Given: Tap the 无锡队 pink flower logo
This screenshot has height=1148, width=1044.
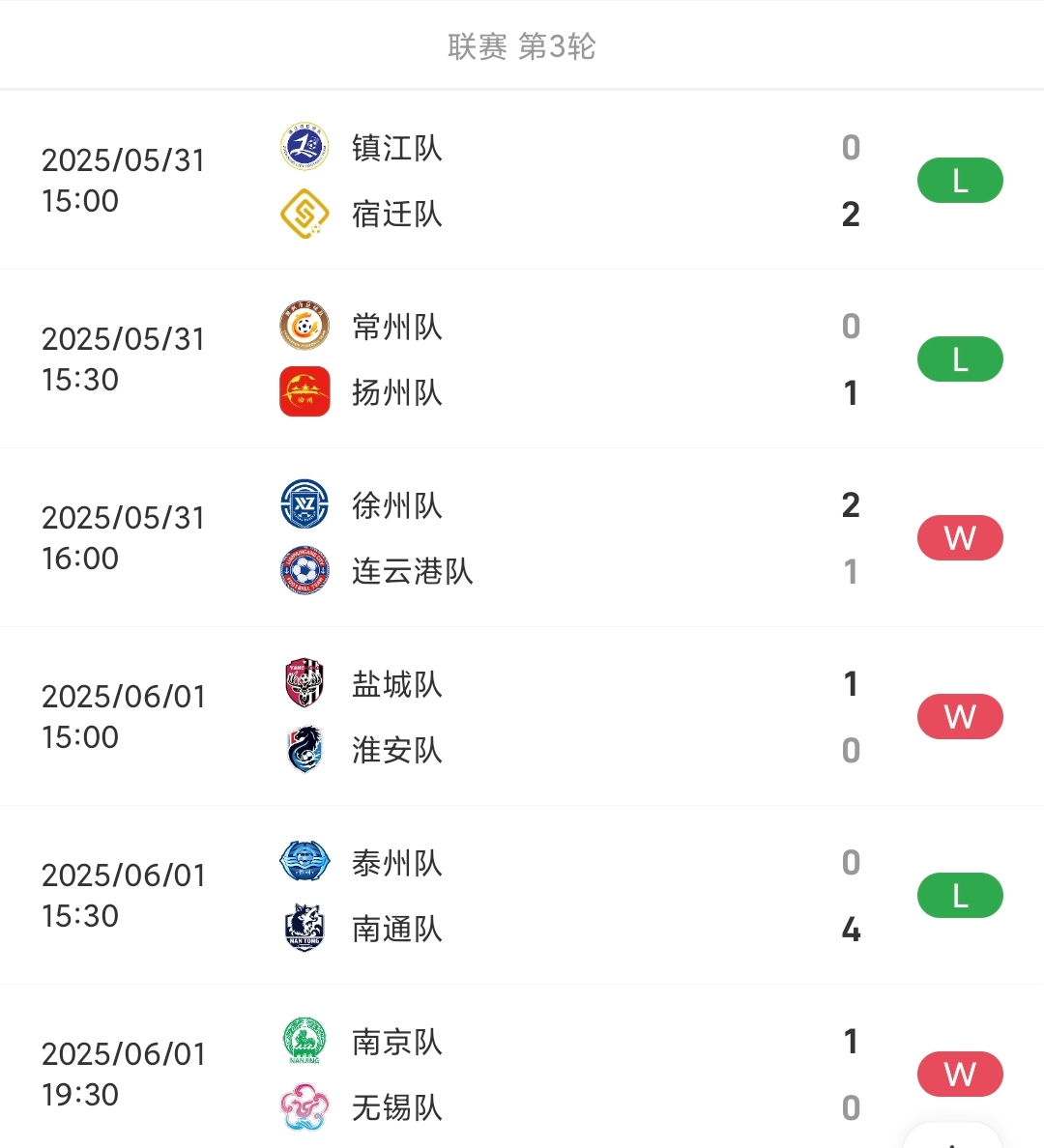Looking at the screenshot, I should coord(304,1108).
